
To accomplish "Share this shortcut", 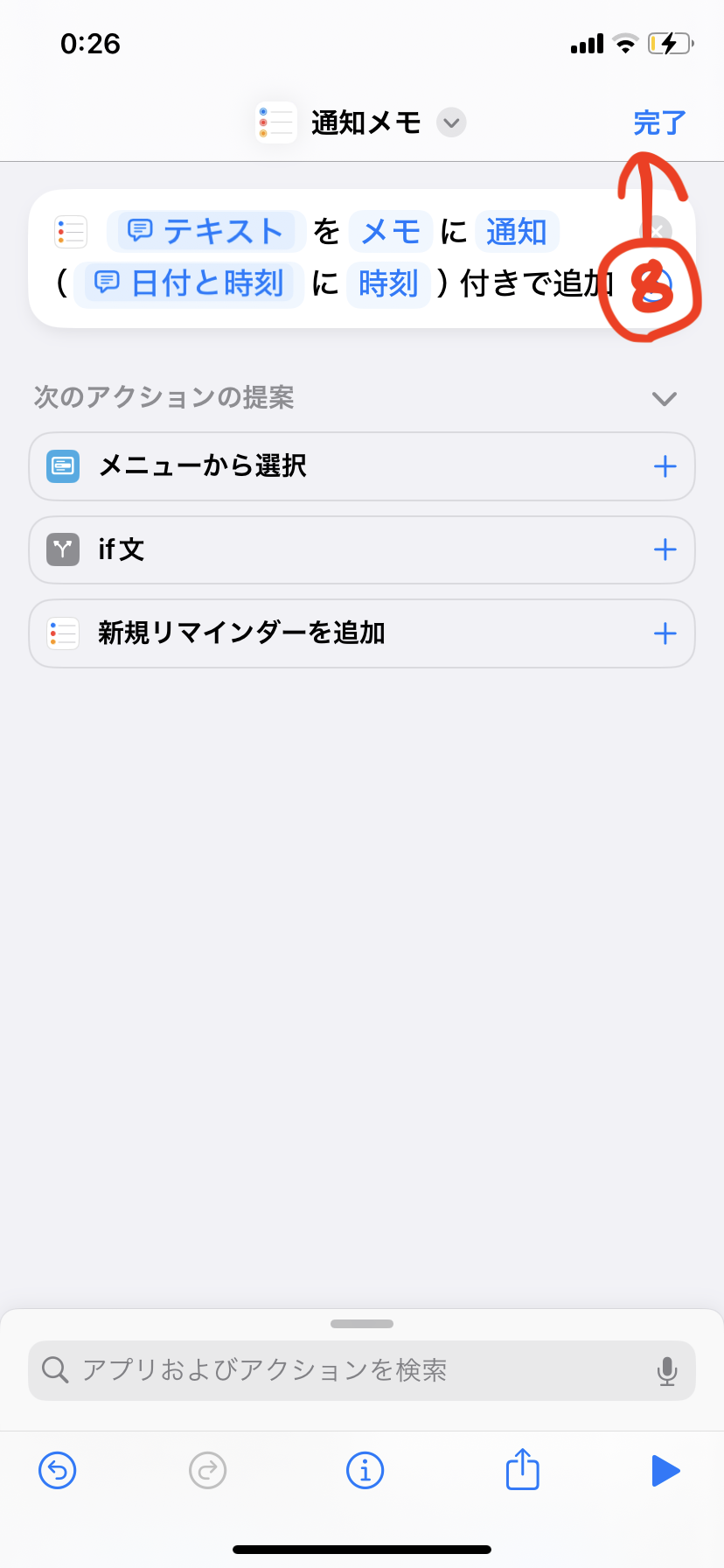I will tap(523, 1468).
